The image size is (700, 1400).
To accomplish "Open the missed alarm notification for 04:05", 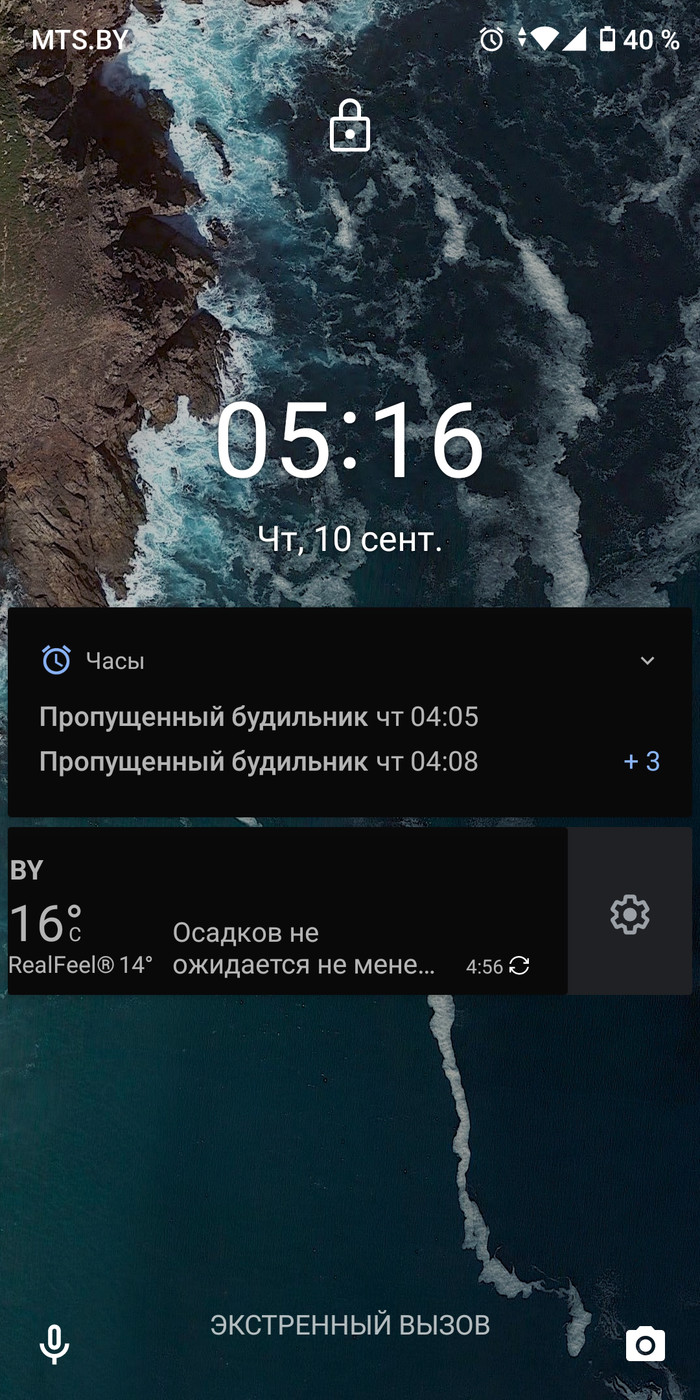I will 258,717.
